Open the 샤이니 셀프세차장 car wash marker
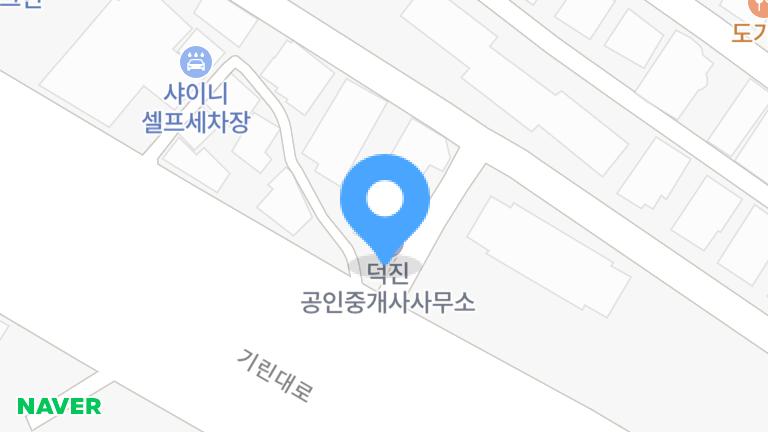The width and height of the screenshot is (768, 432). (196, 62)
